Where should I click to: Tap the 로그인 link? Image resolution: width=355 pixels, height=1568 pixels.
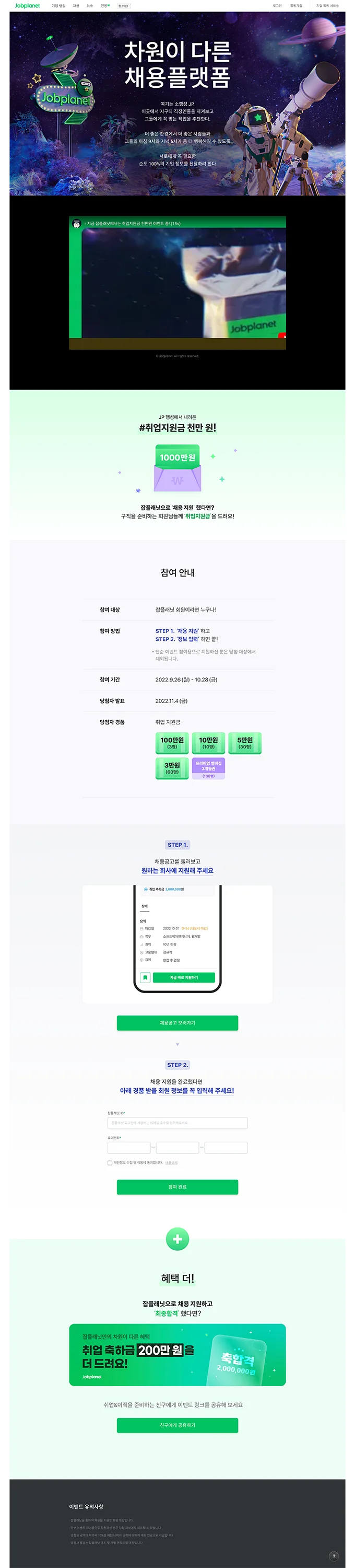coord(277,5)
